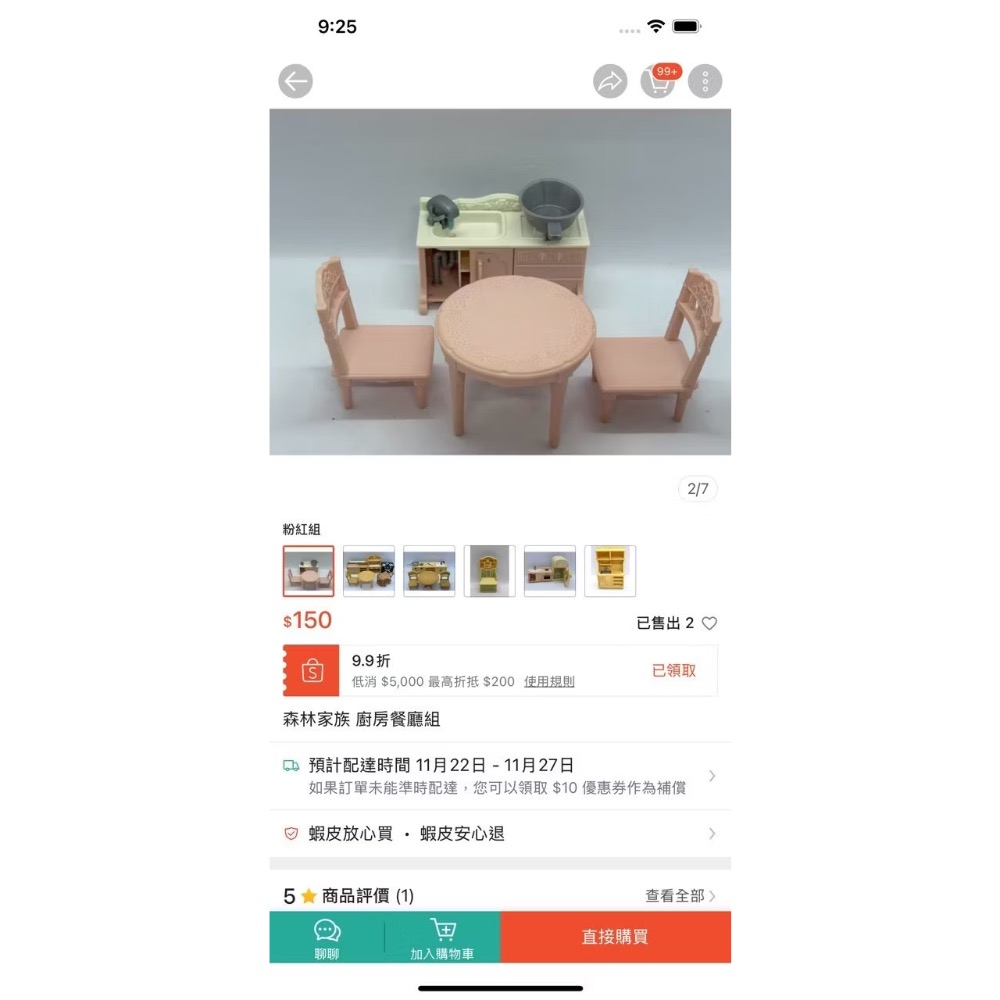Open the three-dot overflow menu

tap(705, 82)
